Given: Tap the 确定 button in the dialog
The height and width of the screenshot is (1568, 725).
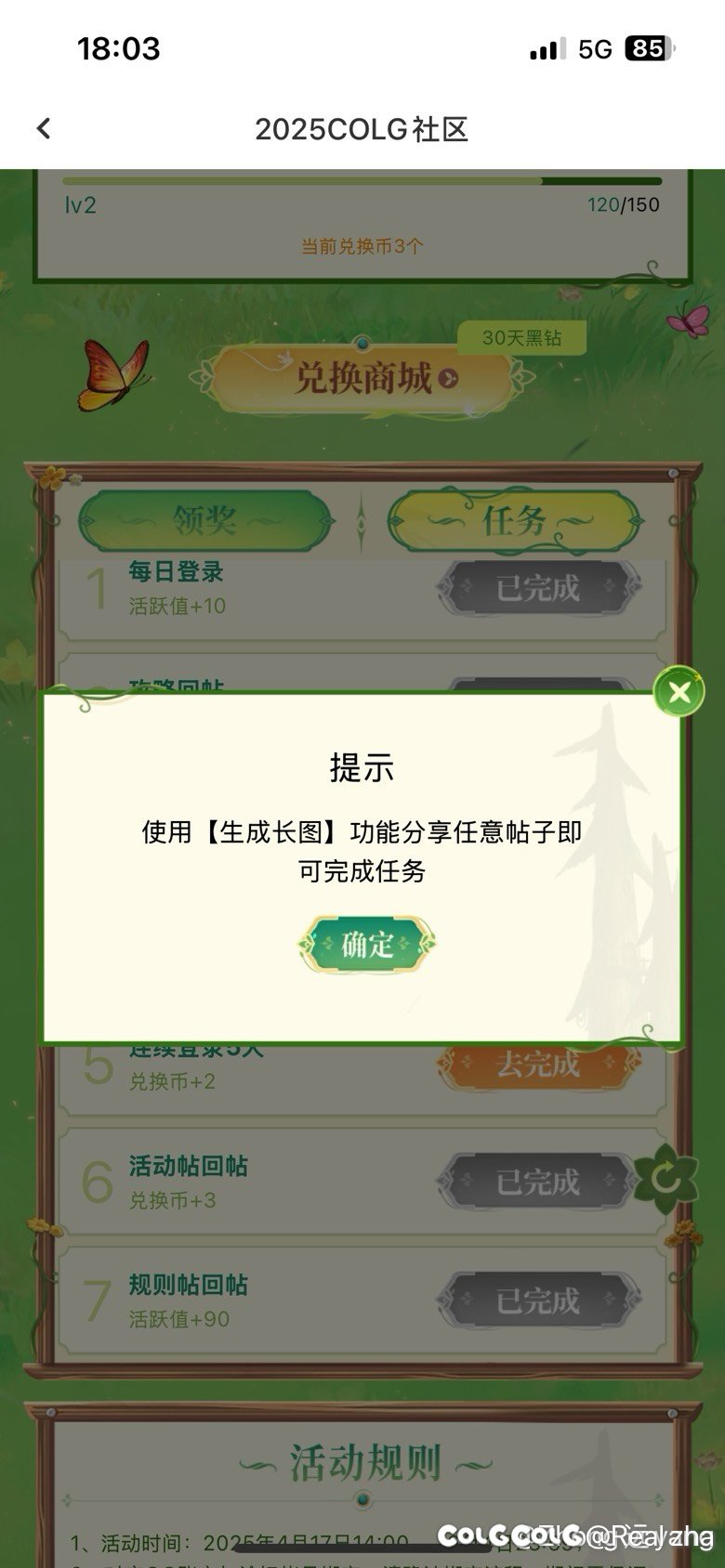Looking at the screenshot, I should (x=368, y=945).
